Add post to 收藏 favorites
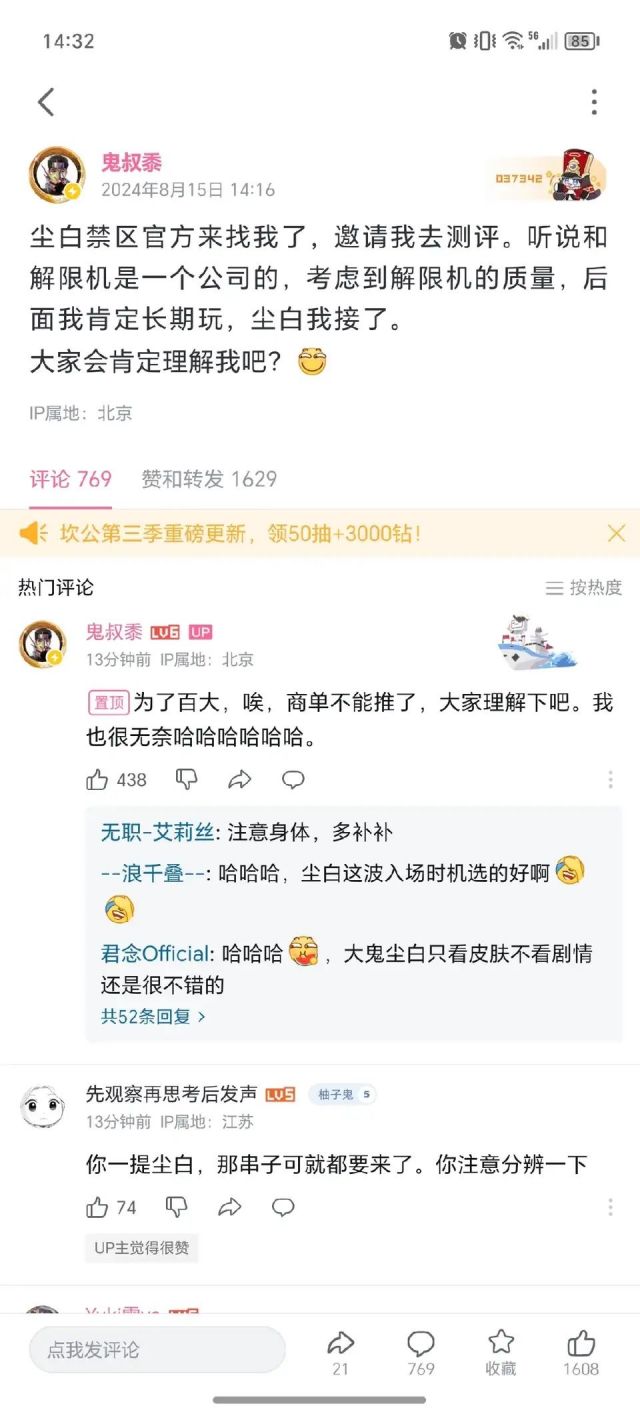This screenshot has height=1414, width=640. tap(501, 1349)
